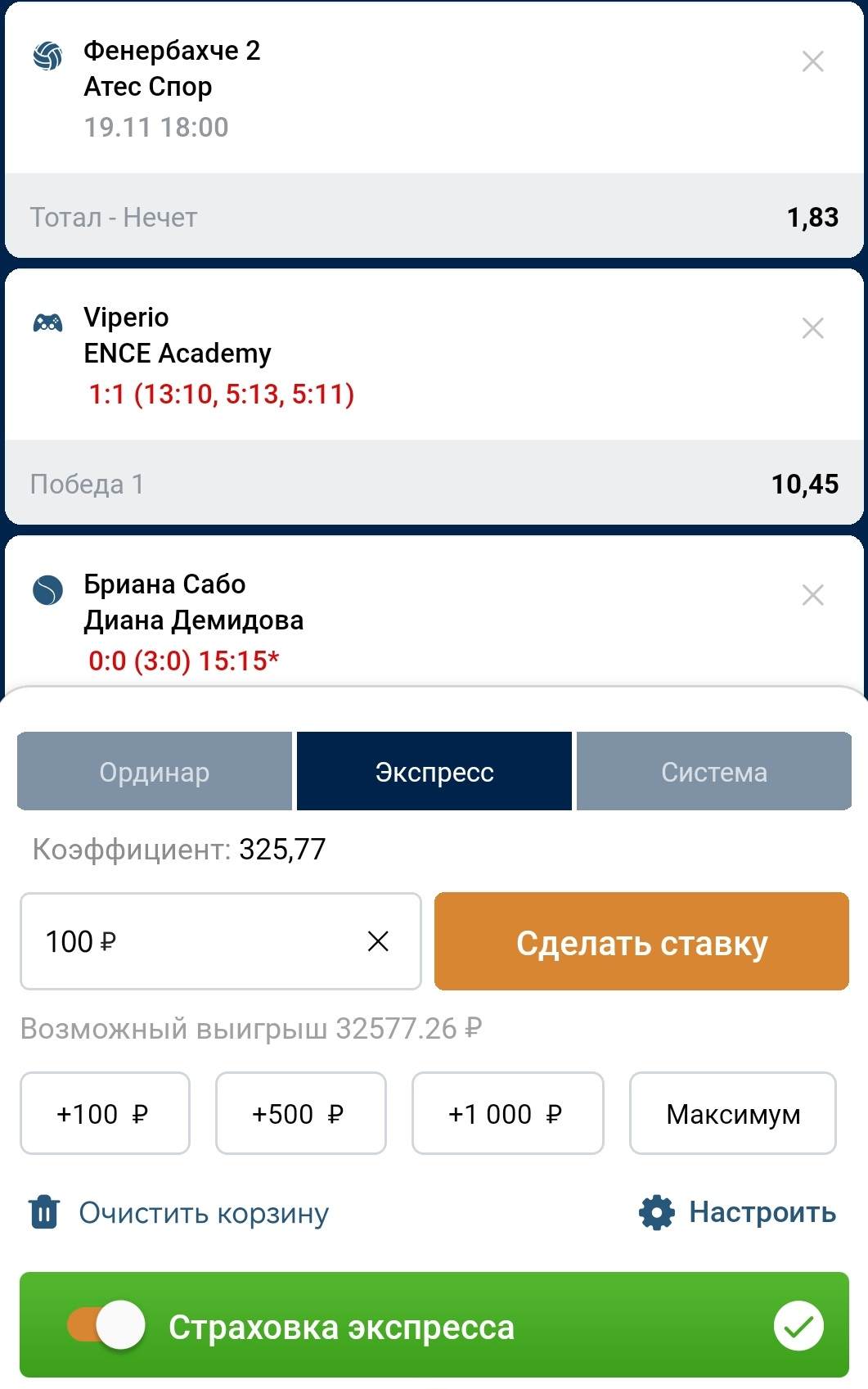Switch to the Система bet type

(x=714, y=771)
